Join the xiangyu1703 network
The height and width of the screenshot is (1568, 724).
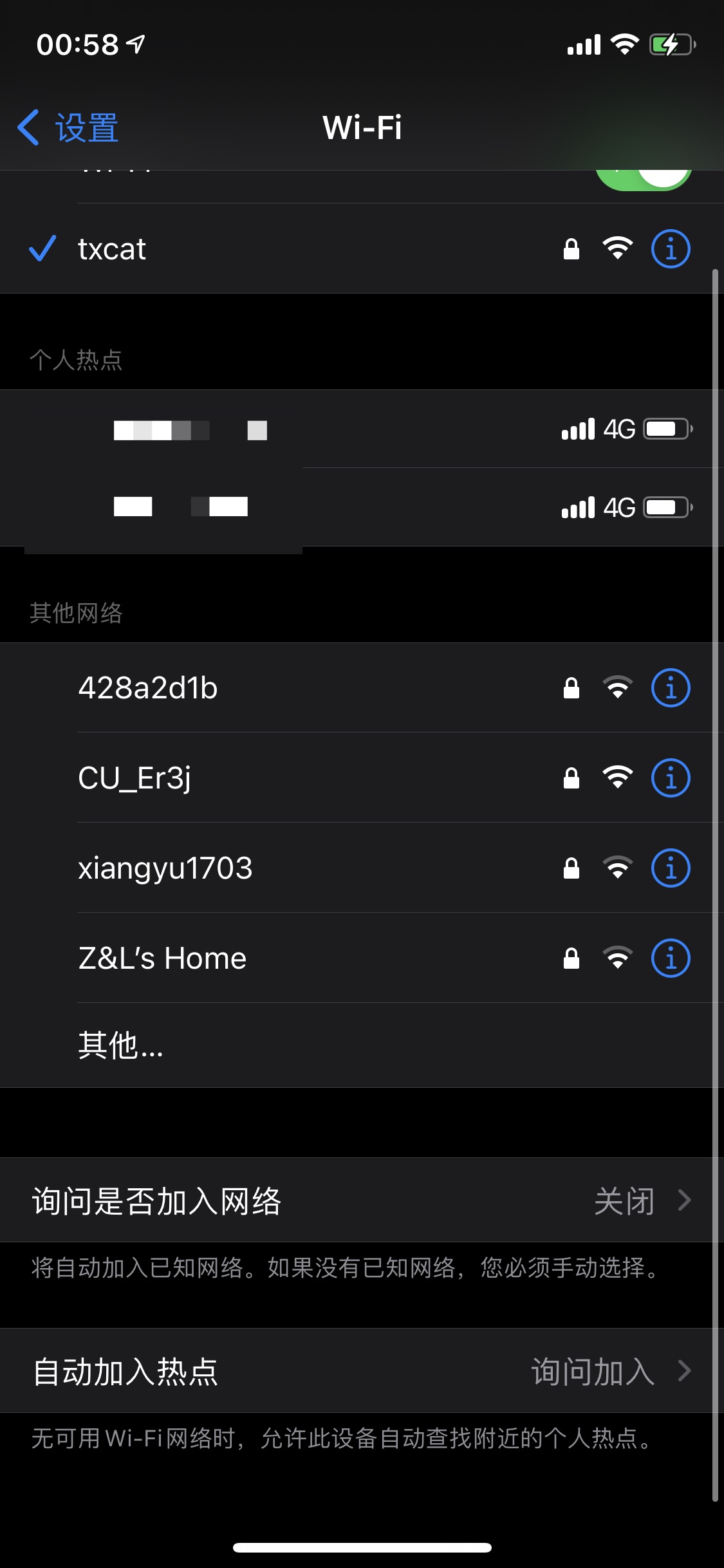point(257,868)
